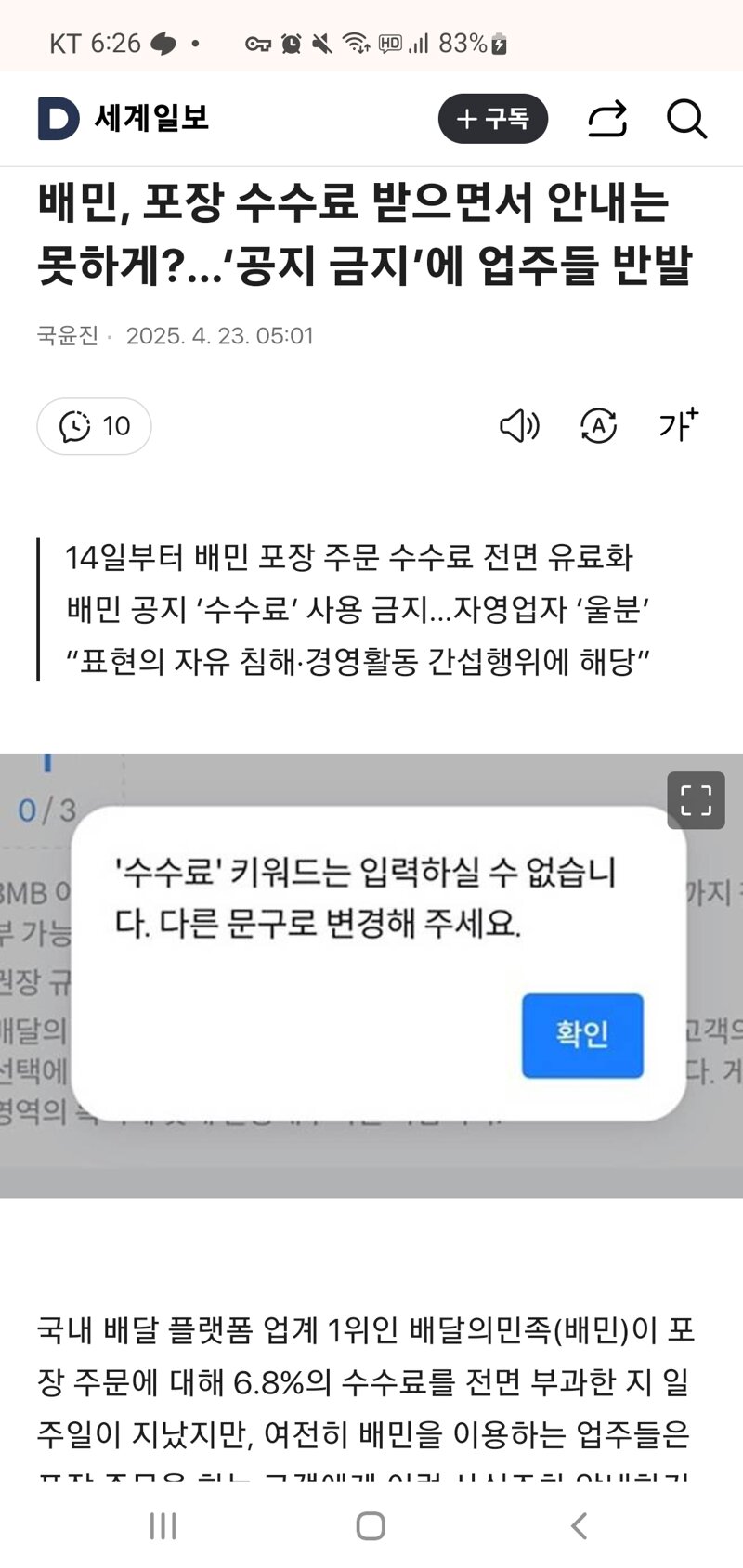Adjust font size with the 가+ icon

tap(678, 424)
